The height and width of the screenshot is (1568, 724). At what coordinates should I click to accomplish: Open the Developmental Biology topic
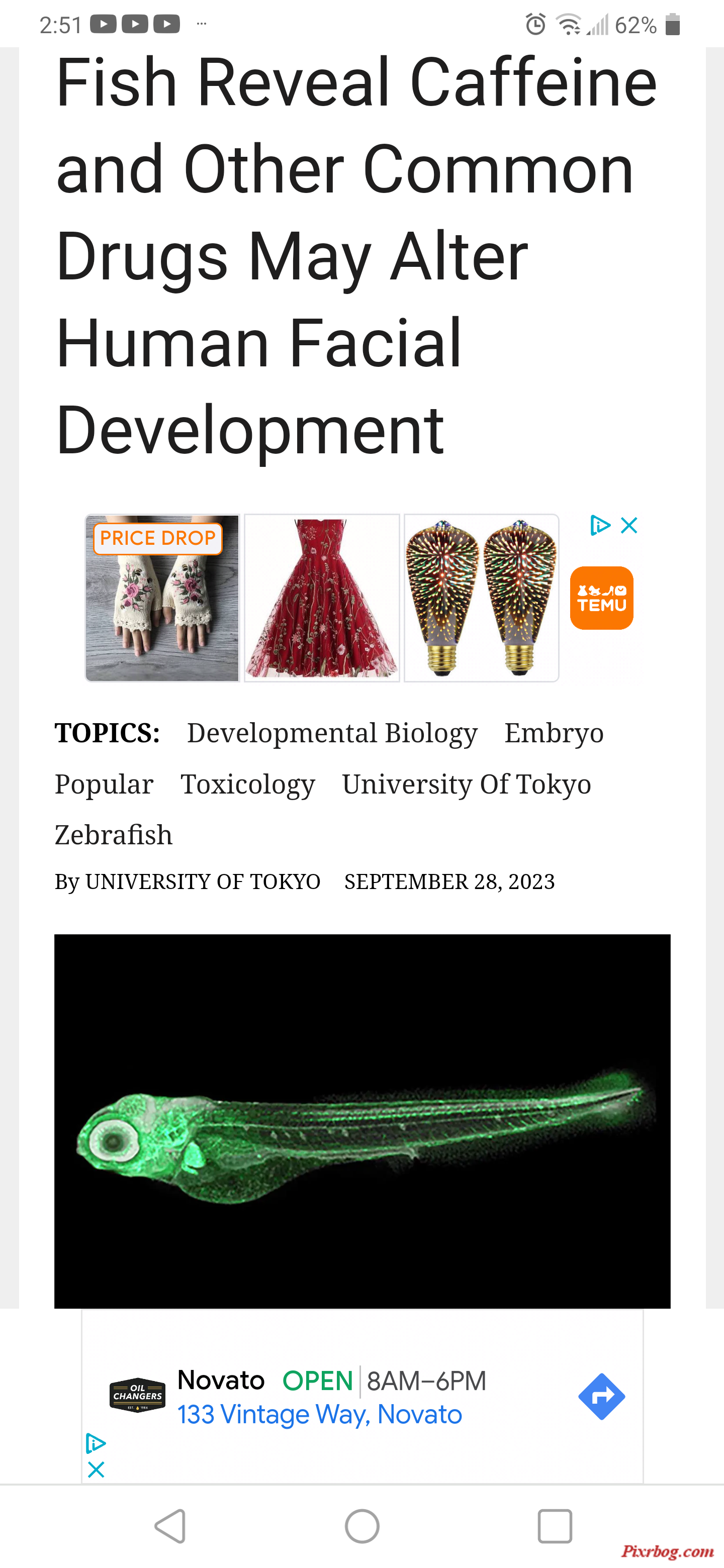(332, 733)
